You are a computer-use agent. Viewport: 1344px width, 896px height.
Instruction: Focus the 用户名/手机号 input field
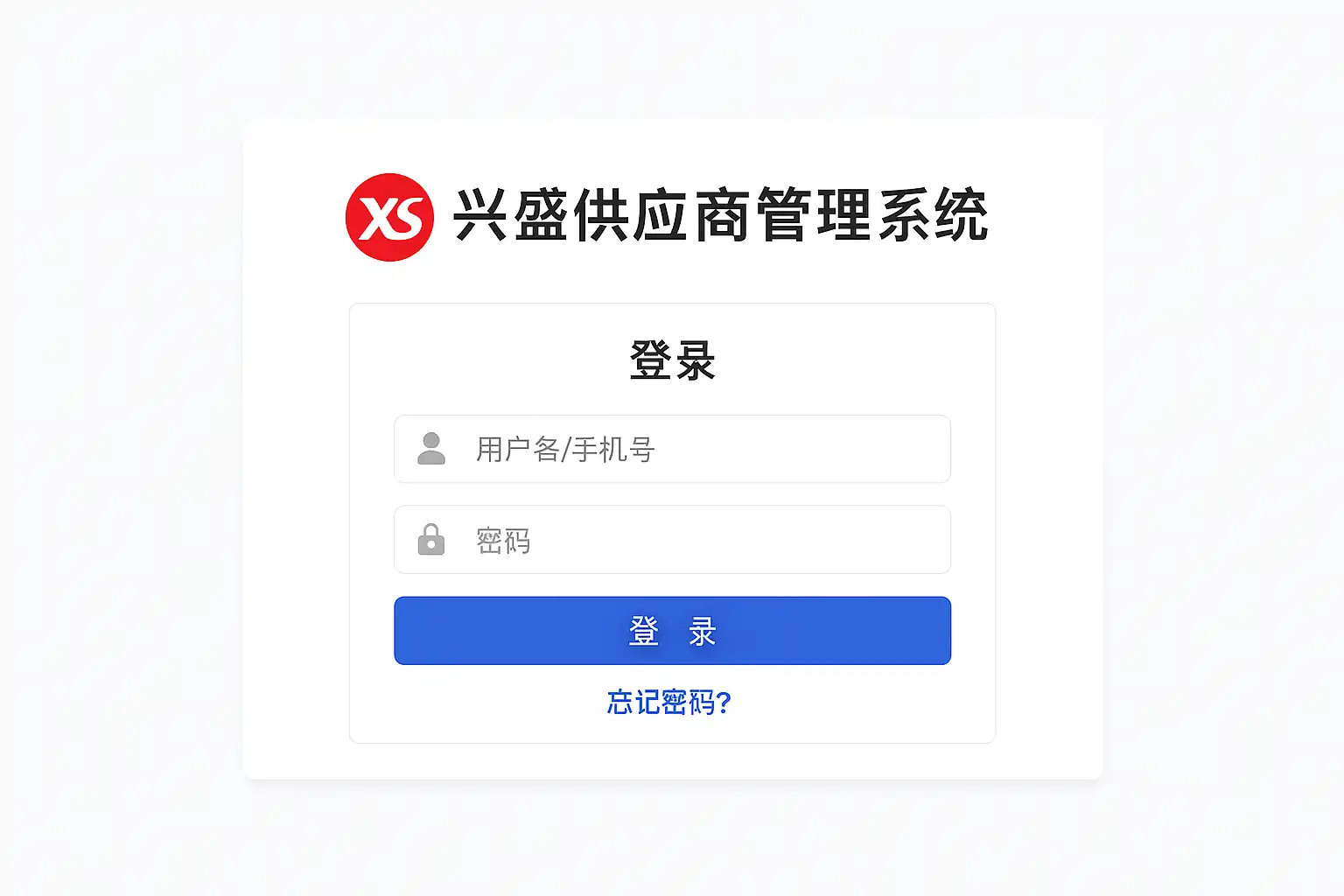tap(672, 449)
